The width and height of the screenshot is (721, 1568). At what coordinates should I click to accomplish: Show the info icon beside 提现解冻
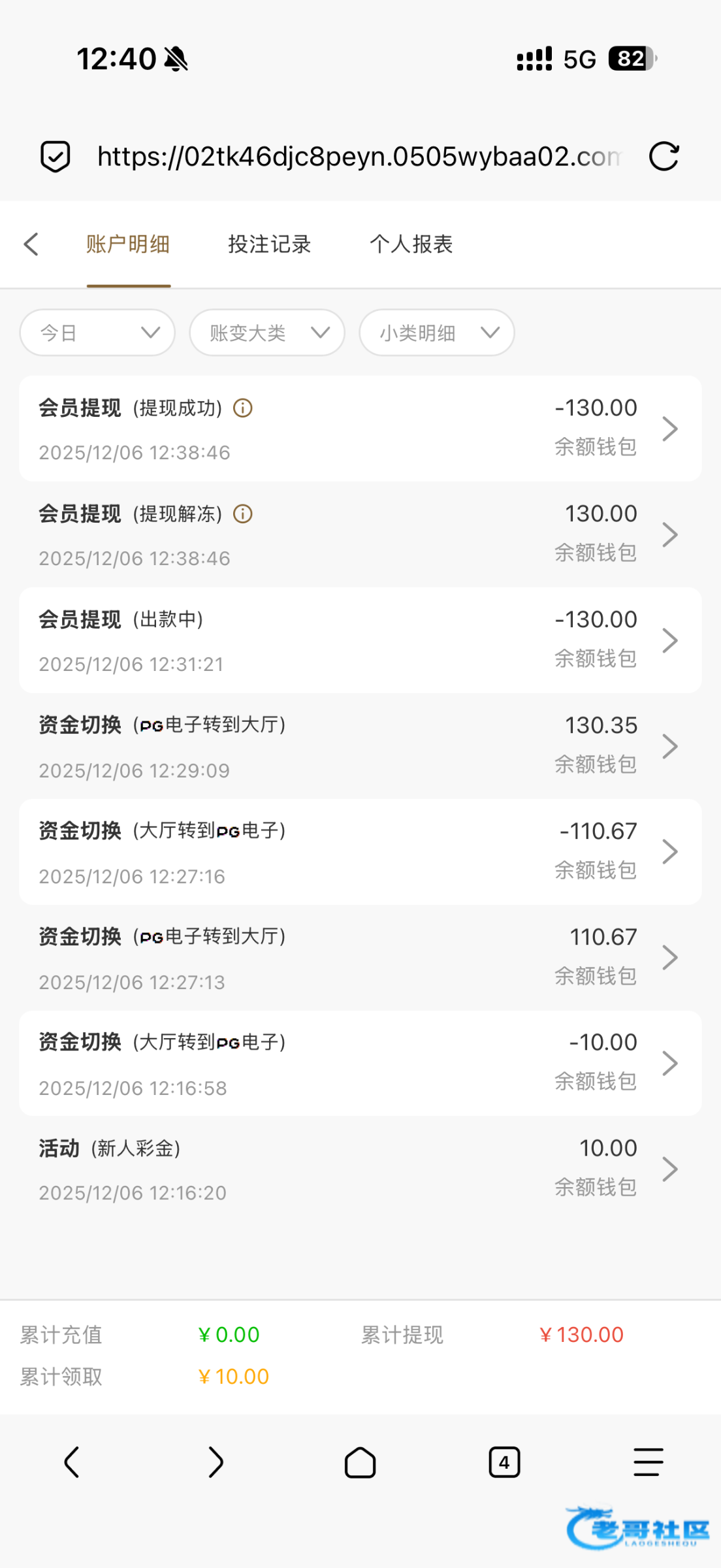[243, 514]
